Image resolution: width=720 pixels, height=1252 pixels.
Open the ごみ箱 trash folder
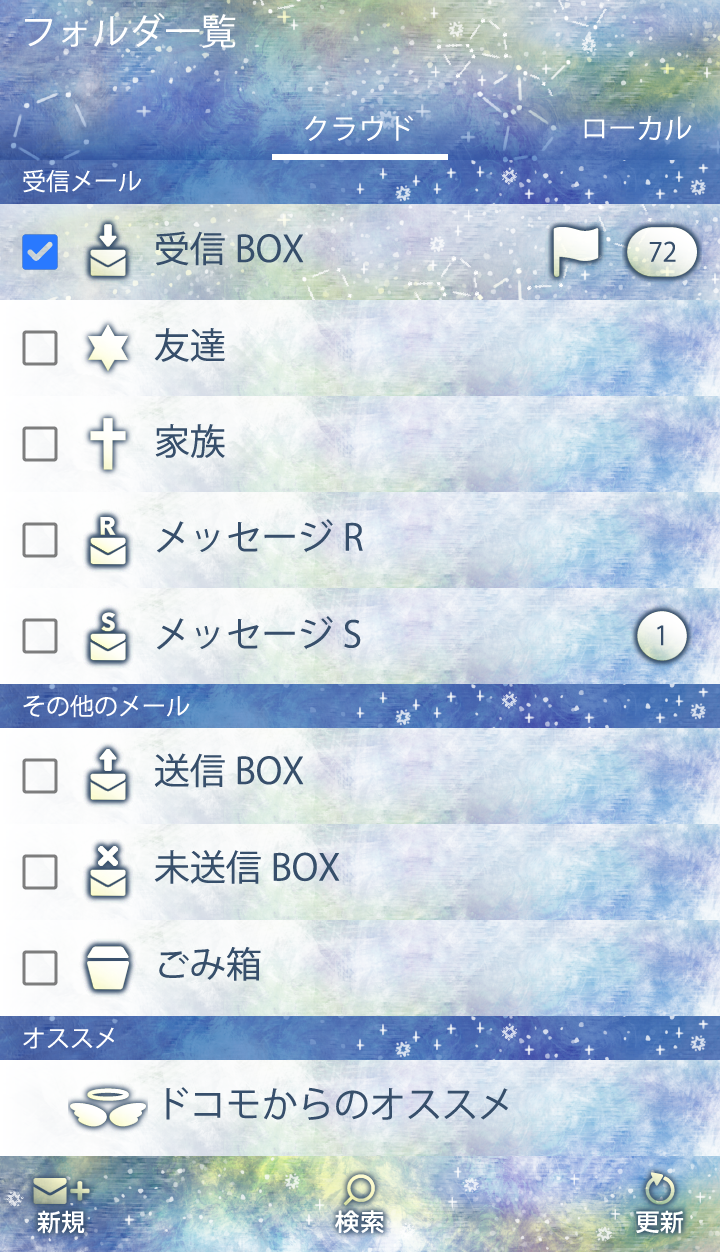pyautogui.click(x=208, y=966)
